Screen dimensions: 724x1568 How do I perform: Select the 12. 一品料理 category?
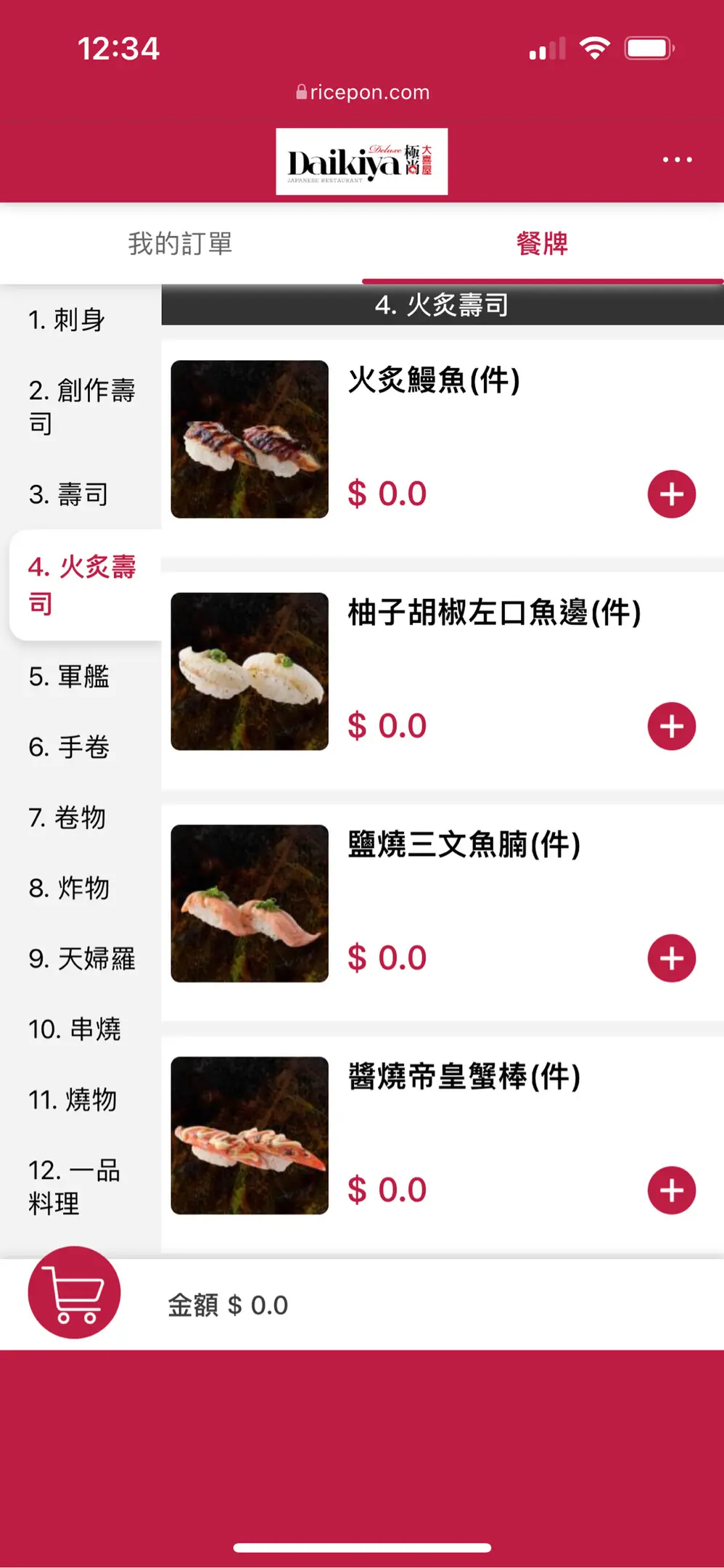(74, 1187)
